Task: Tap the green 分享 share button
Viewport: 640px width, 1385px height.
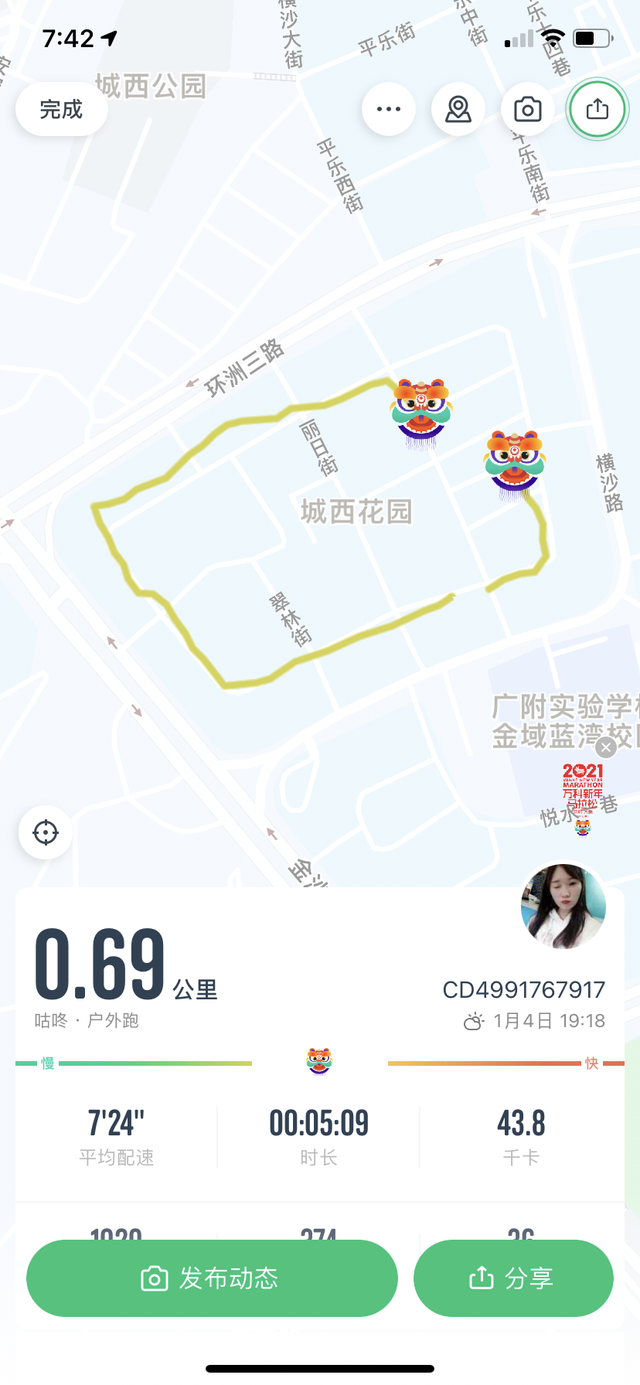Action: point(513,1278)
